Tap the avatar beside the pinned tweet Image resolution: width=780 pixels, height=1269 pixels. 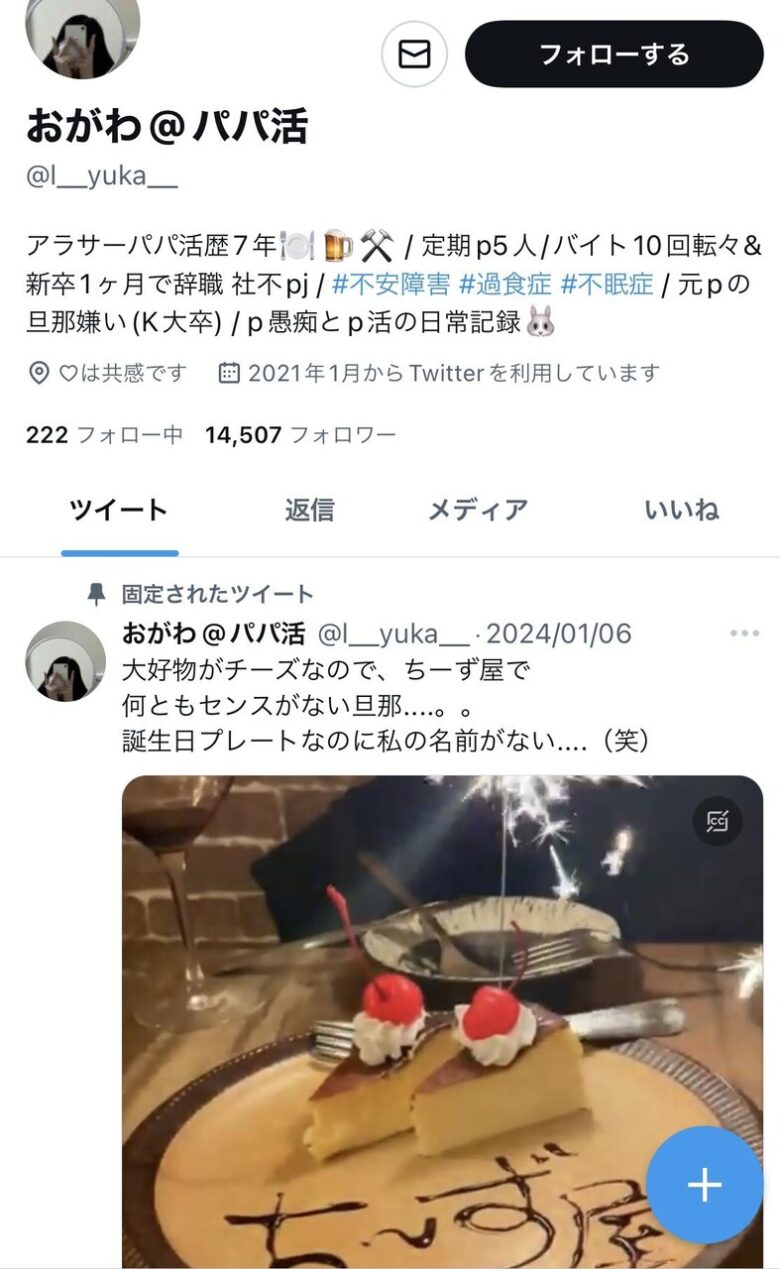(65, 661)
